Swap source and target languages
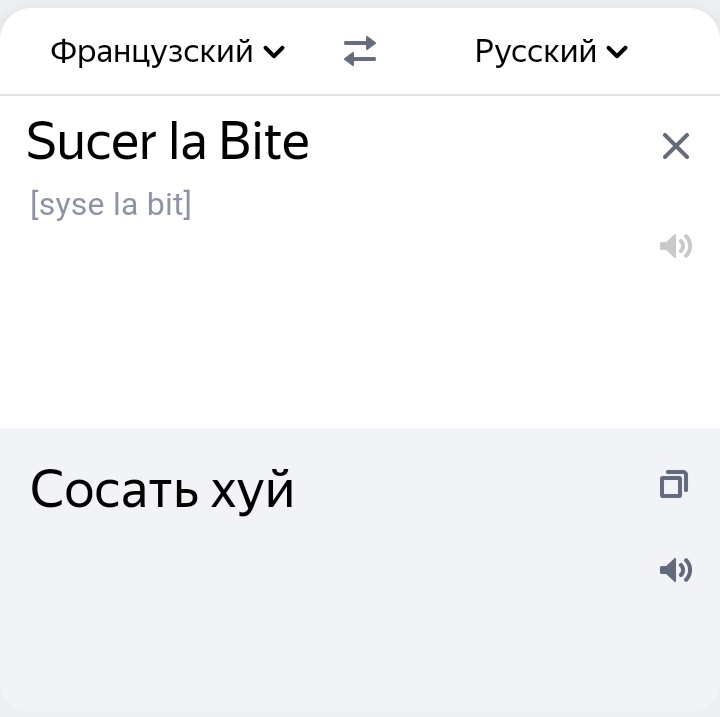This screenshot has width=720, height=717. tap(360, 51)
